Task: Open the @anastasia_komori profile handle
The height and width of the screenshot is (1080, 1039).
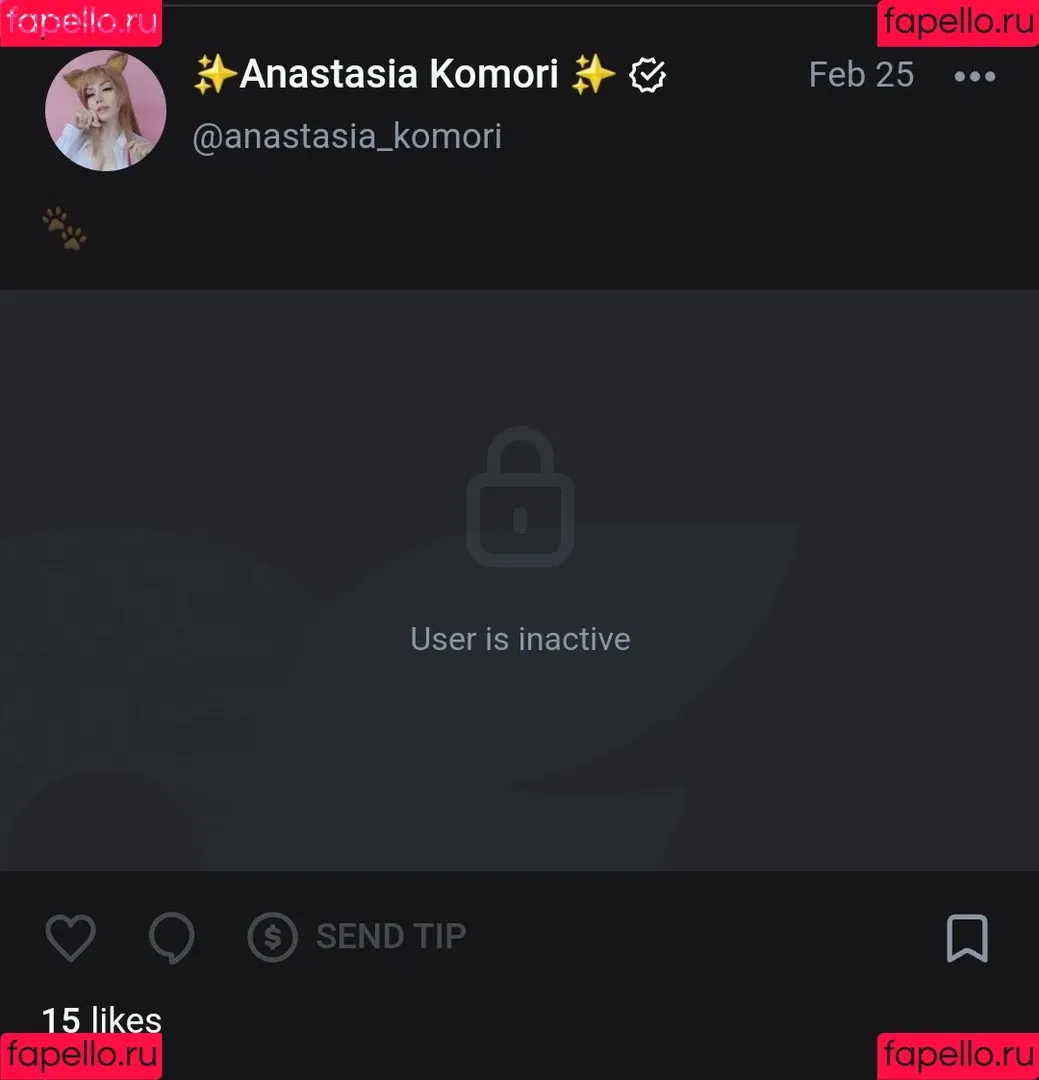Action: click(x=347, y=136)
